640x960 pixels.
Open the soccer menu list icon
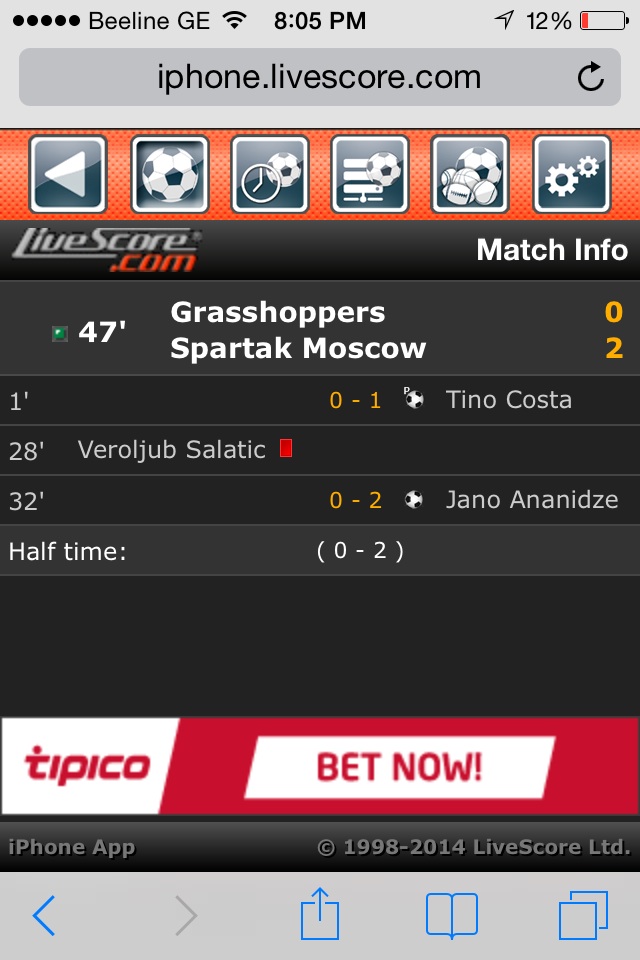[x=370, y=175]
